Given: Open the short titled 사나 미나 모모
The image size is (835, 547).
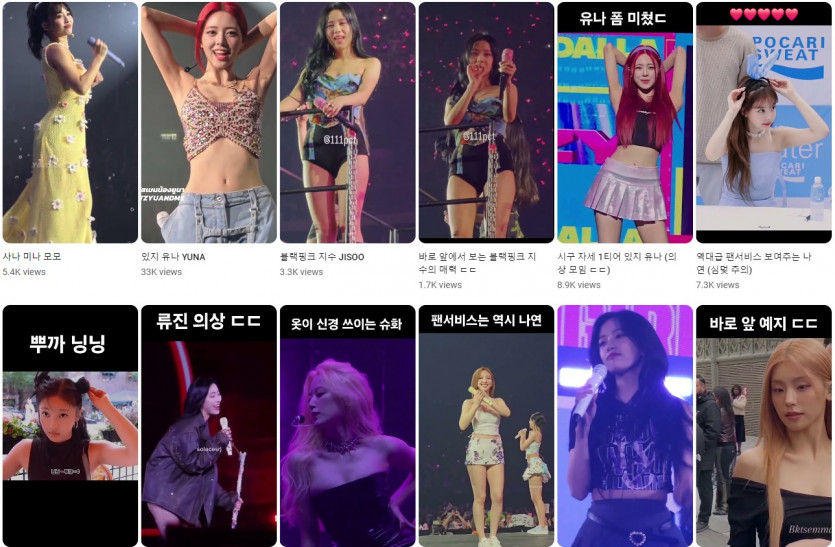Looking at the screenshot, I should point(70,122).
